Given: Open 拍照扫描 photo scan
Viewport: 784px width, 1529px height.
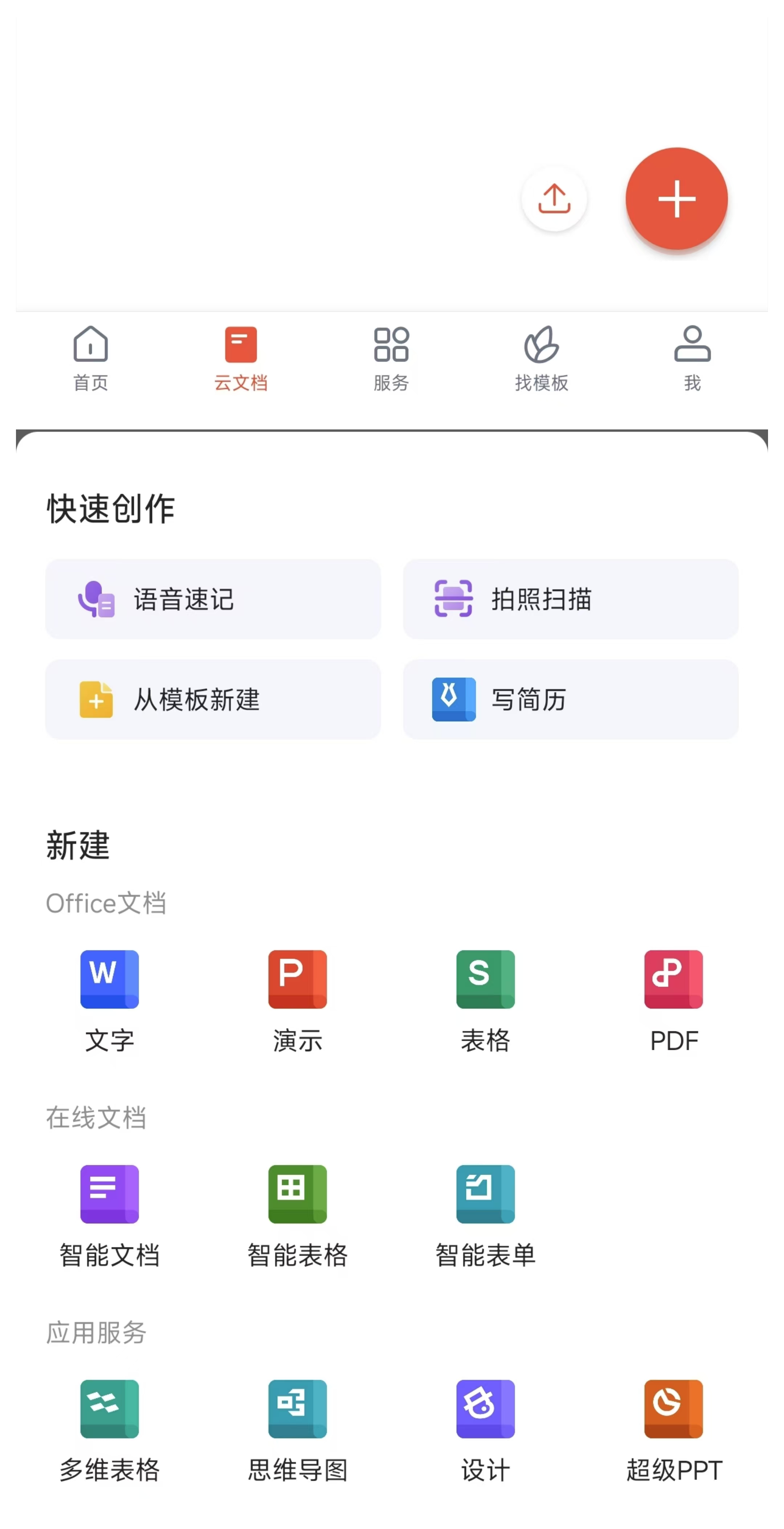Looking at the screenshot, I should pos(570,599).
